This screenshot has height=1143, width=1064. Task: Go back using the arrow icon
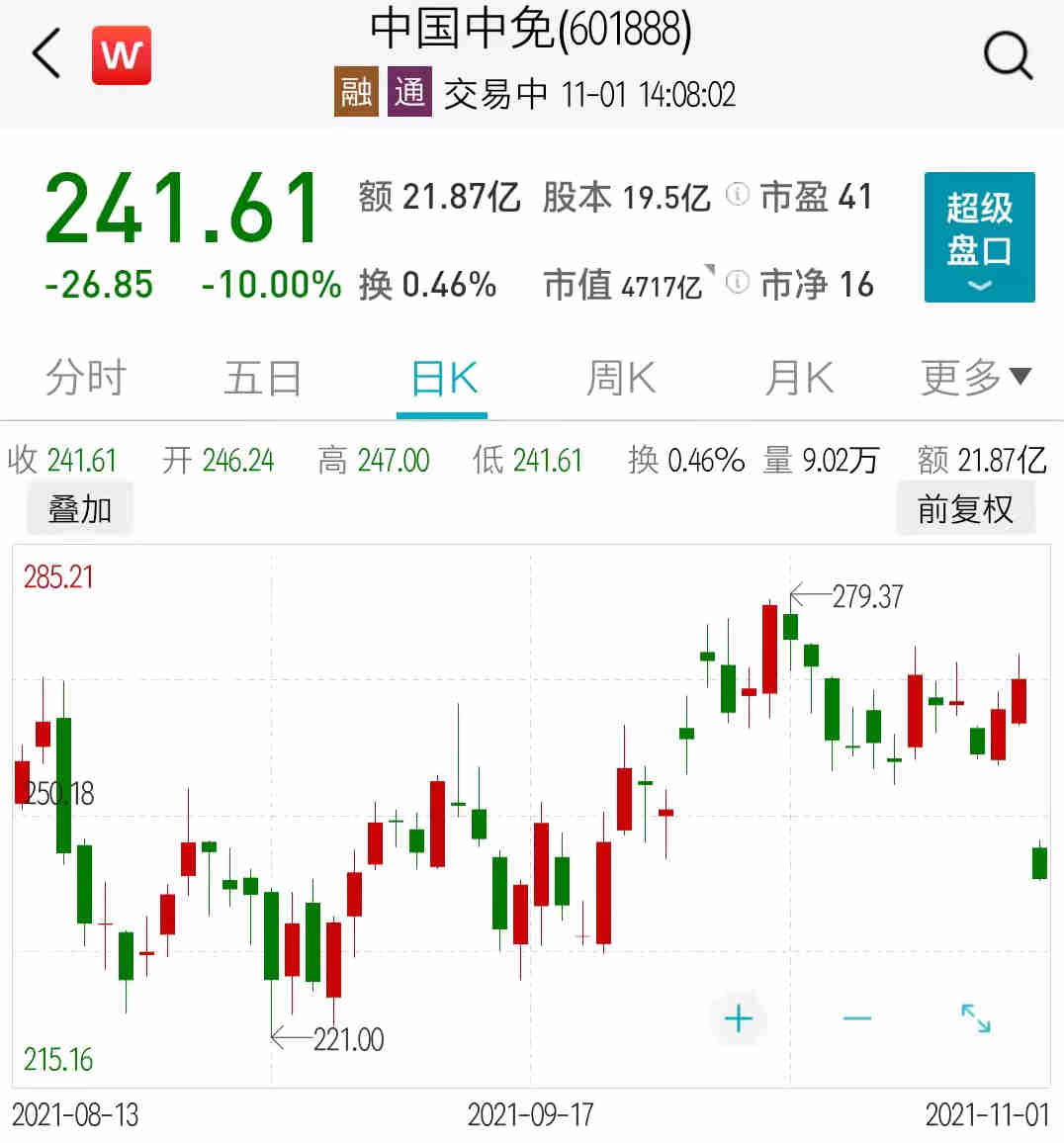click(46, 54)
